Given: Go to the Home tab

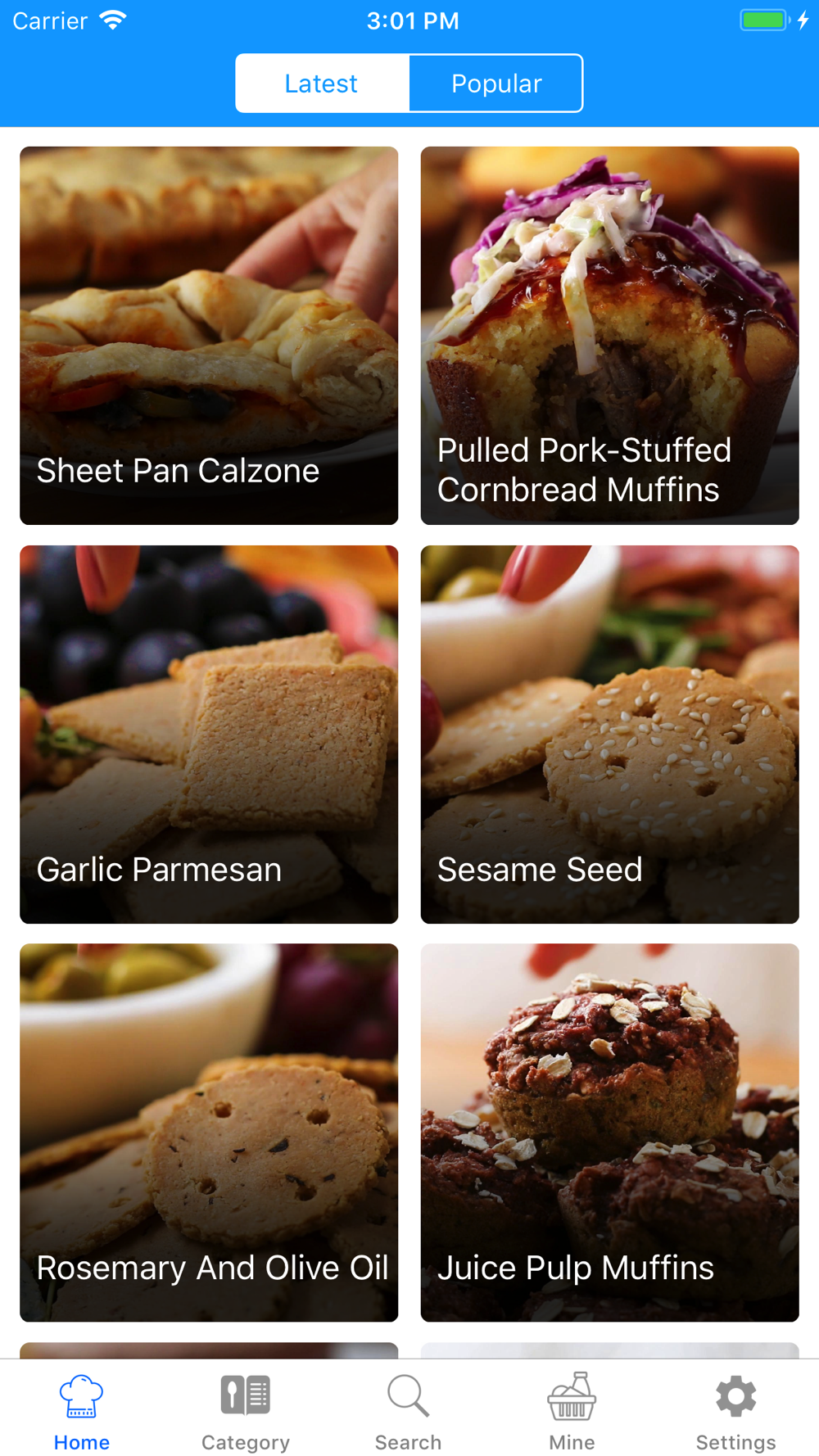Looking at the screenshot, I should click(x=82, y=1412).
